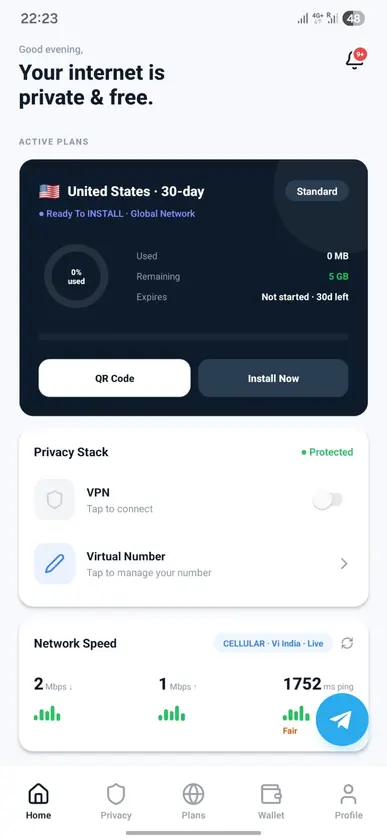Tap Install Now for United States plan
Screen dimensions: 387x840
point(273,378)
